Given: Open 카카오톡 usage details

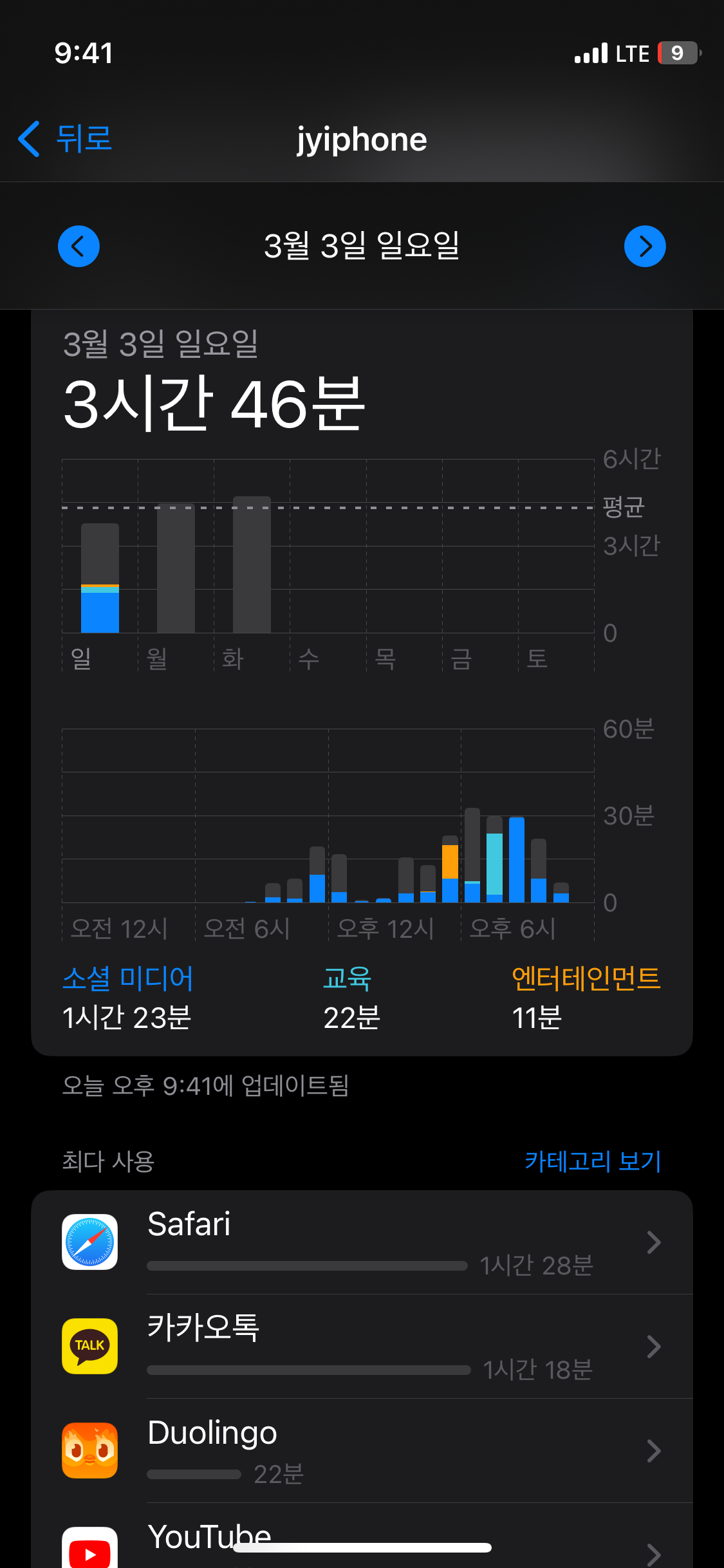Looking at the screenshot, I should 362,1347.
